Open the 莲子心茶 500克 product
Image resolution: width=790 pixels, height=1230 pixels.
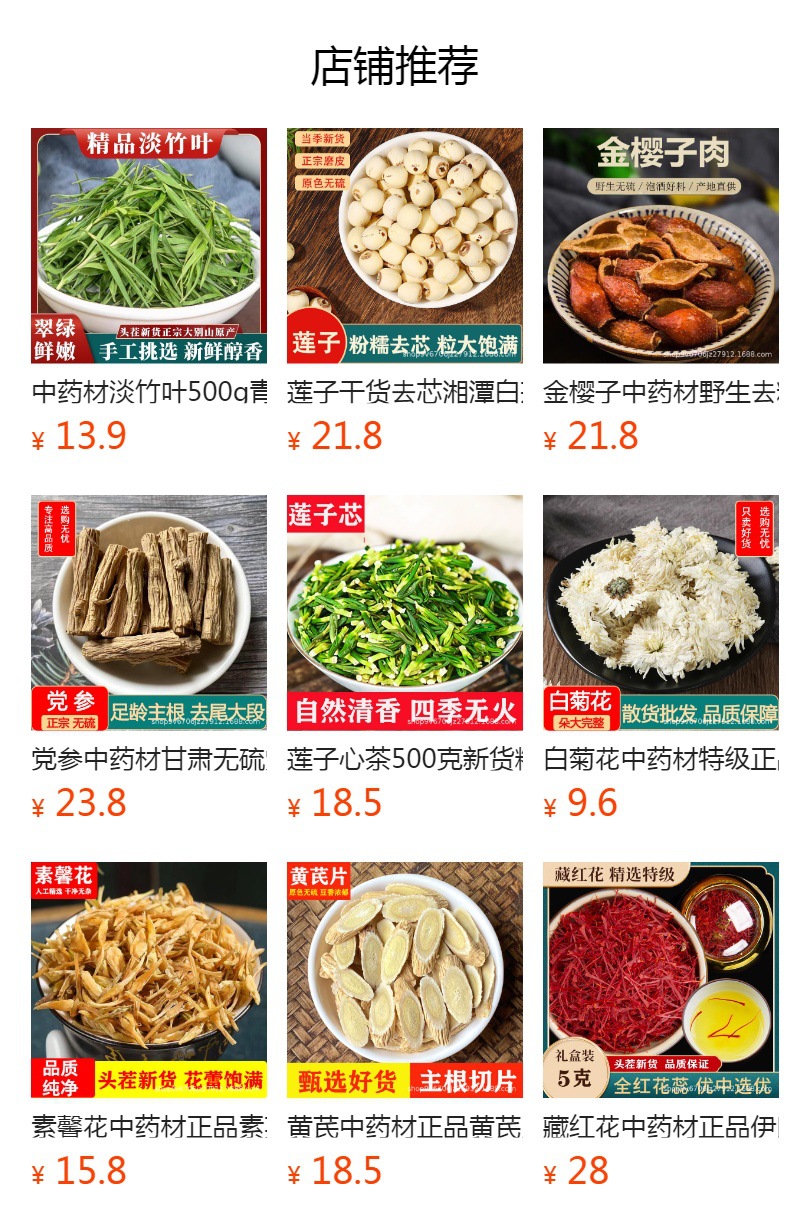click(x=405, y=613)
